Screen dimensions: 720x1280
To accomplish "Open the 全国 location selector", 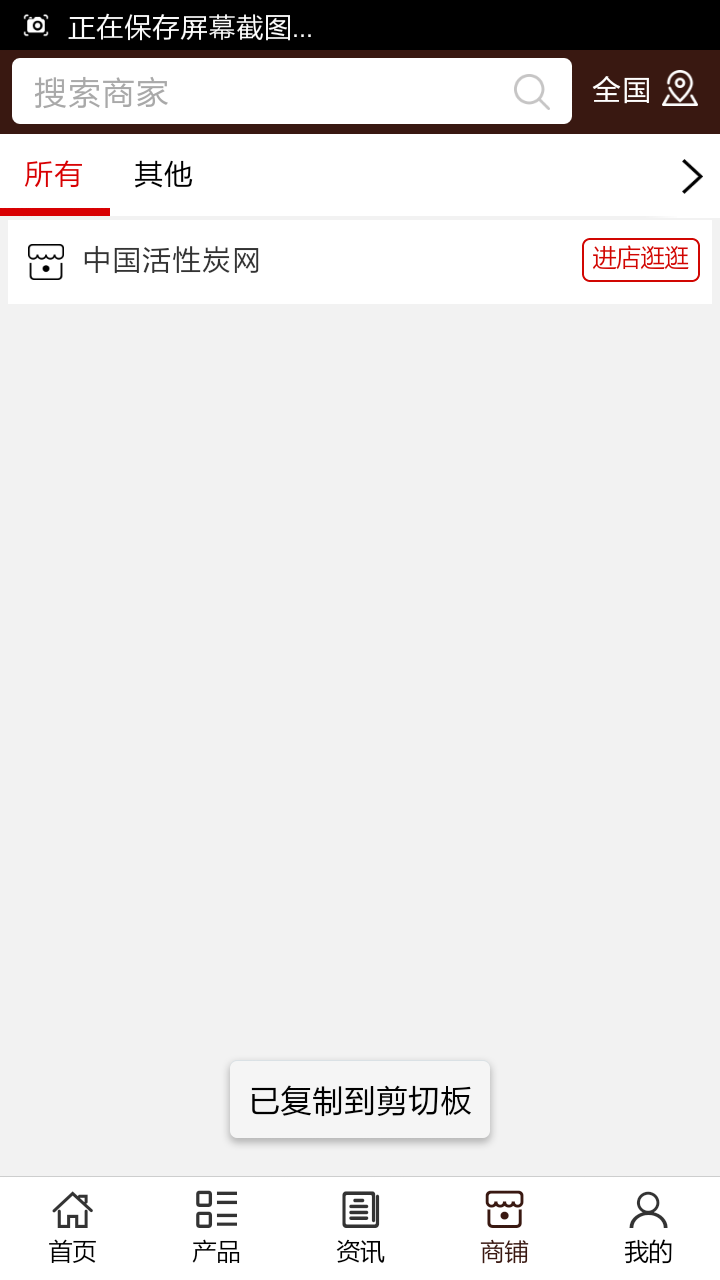I will [x=644, y=90].
